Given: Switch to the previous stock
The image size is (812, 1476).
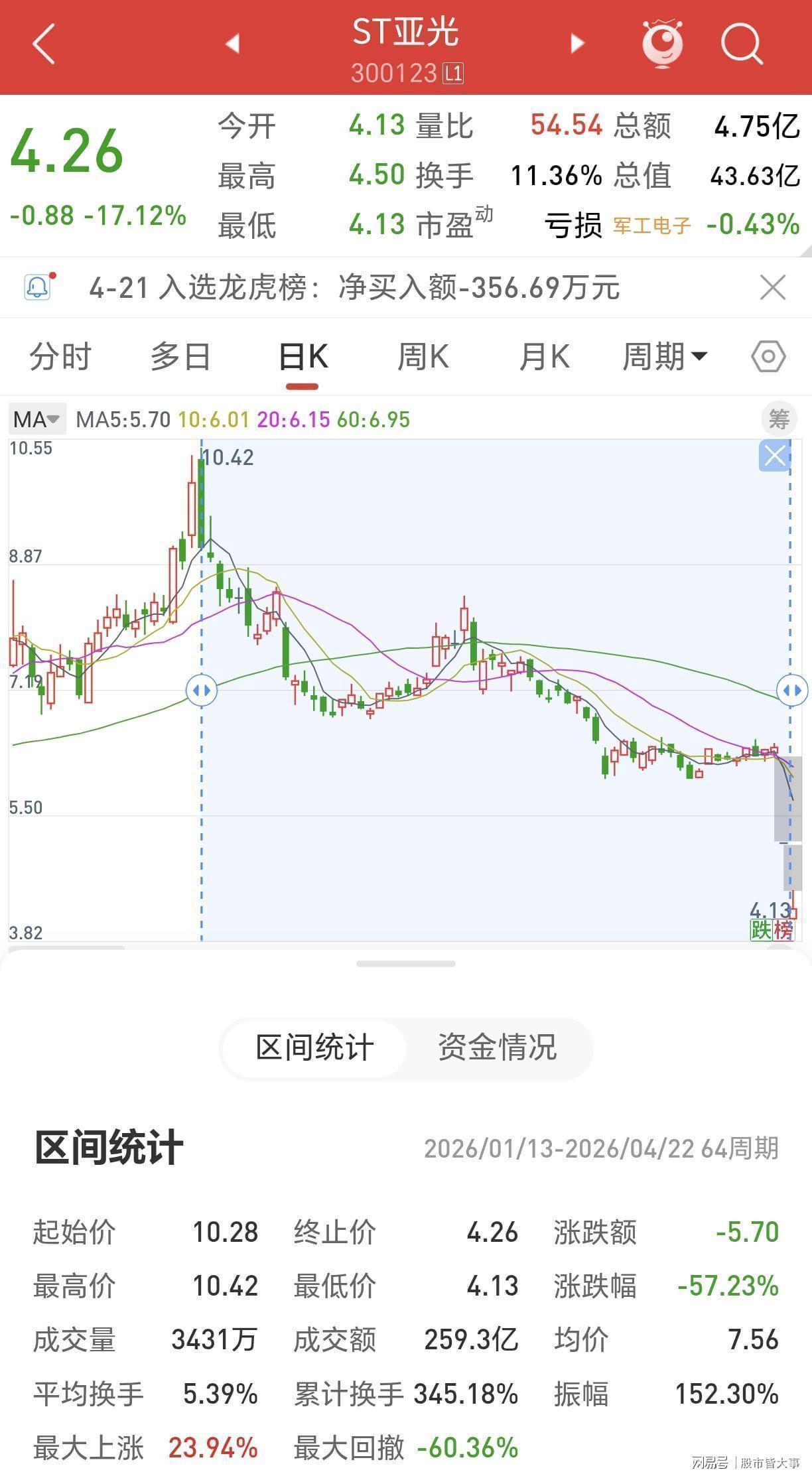Looking at the screenshot, I should (x=232, y=44).
